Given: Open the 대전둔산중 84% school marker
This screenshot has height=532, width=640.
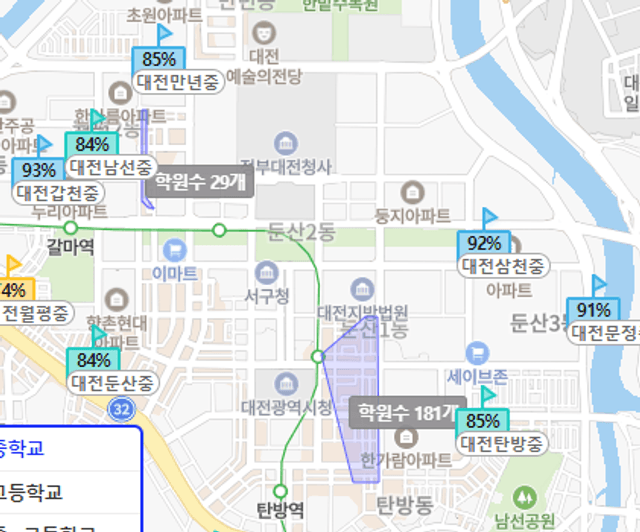Looking at the screenshot, I should 93,361.
